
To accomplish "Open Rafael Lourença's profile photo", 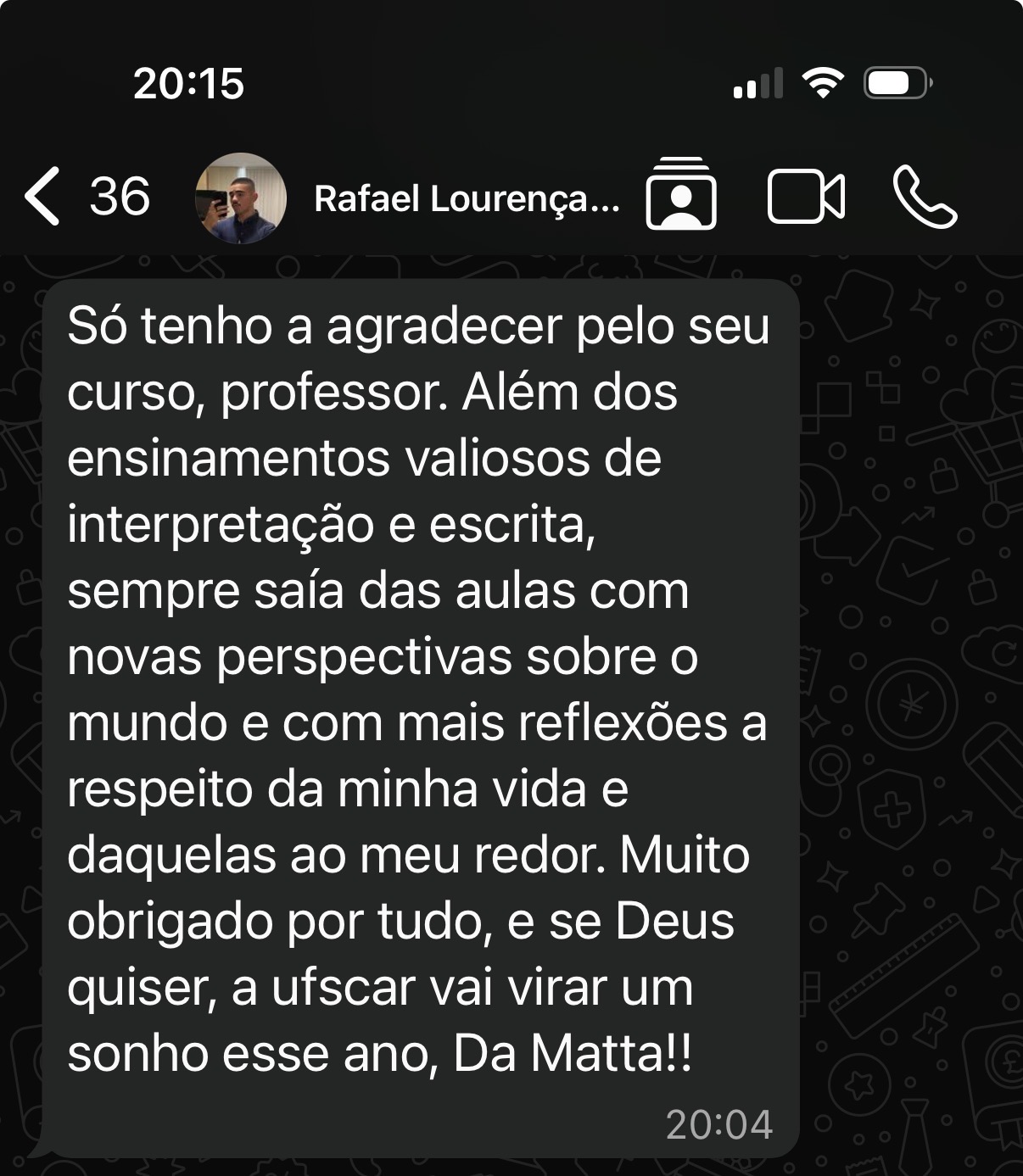I will (241, 198).
